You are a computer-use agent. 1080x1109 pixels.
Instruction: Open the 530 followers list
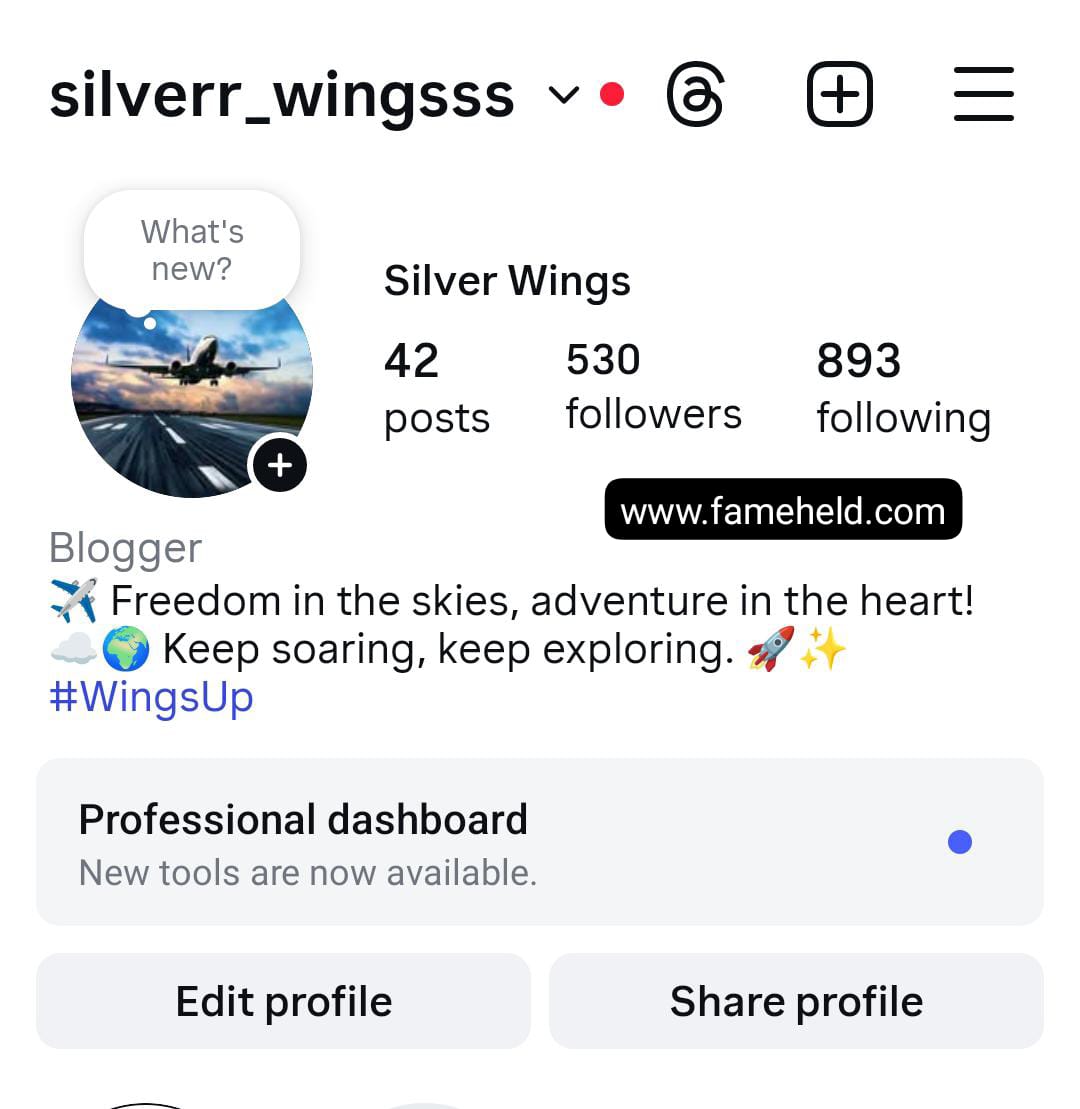click(x=652, y=386)
